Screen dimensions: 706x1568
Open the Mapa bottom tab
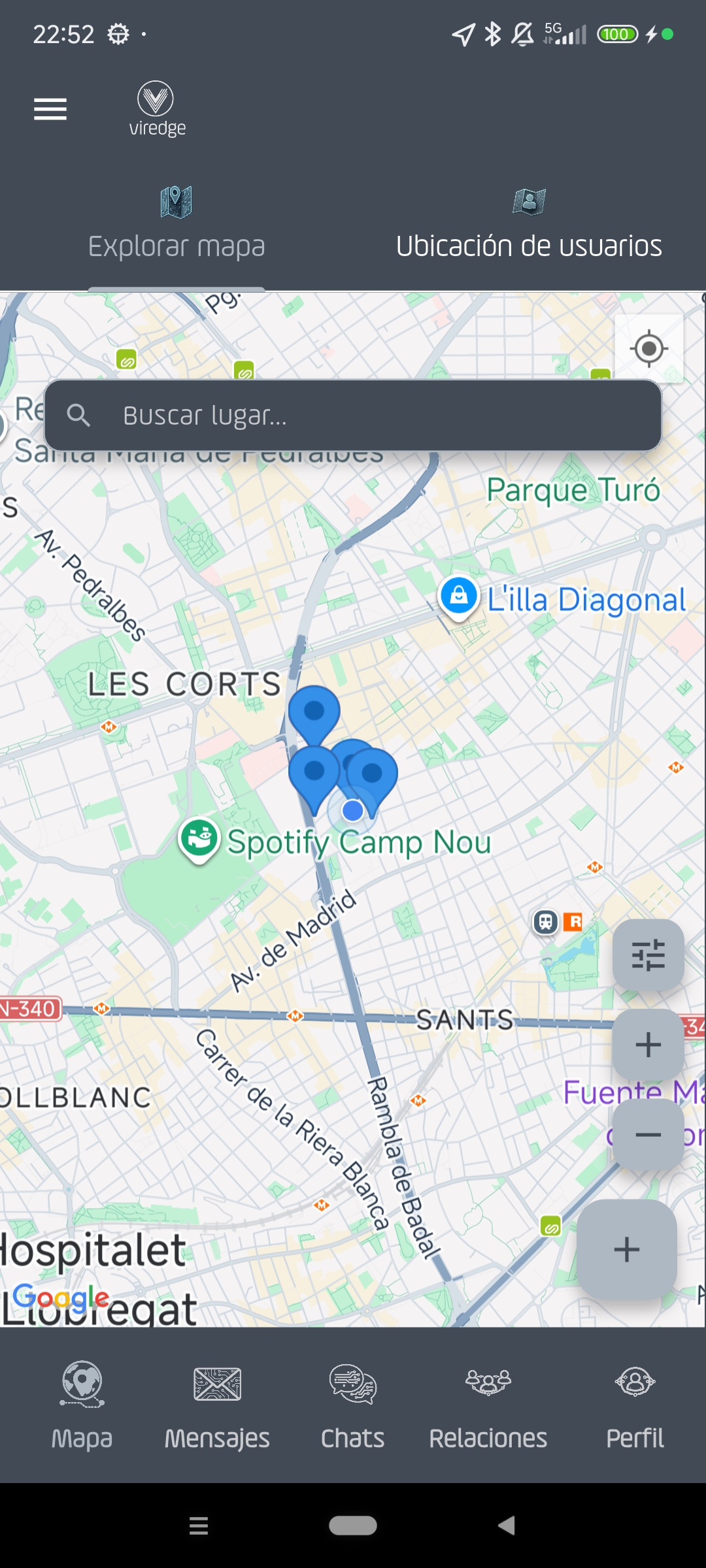(x=82, y=1403)
